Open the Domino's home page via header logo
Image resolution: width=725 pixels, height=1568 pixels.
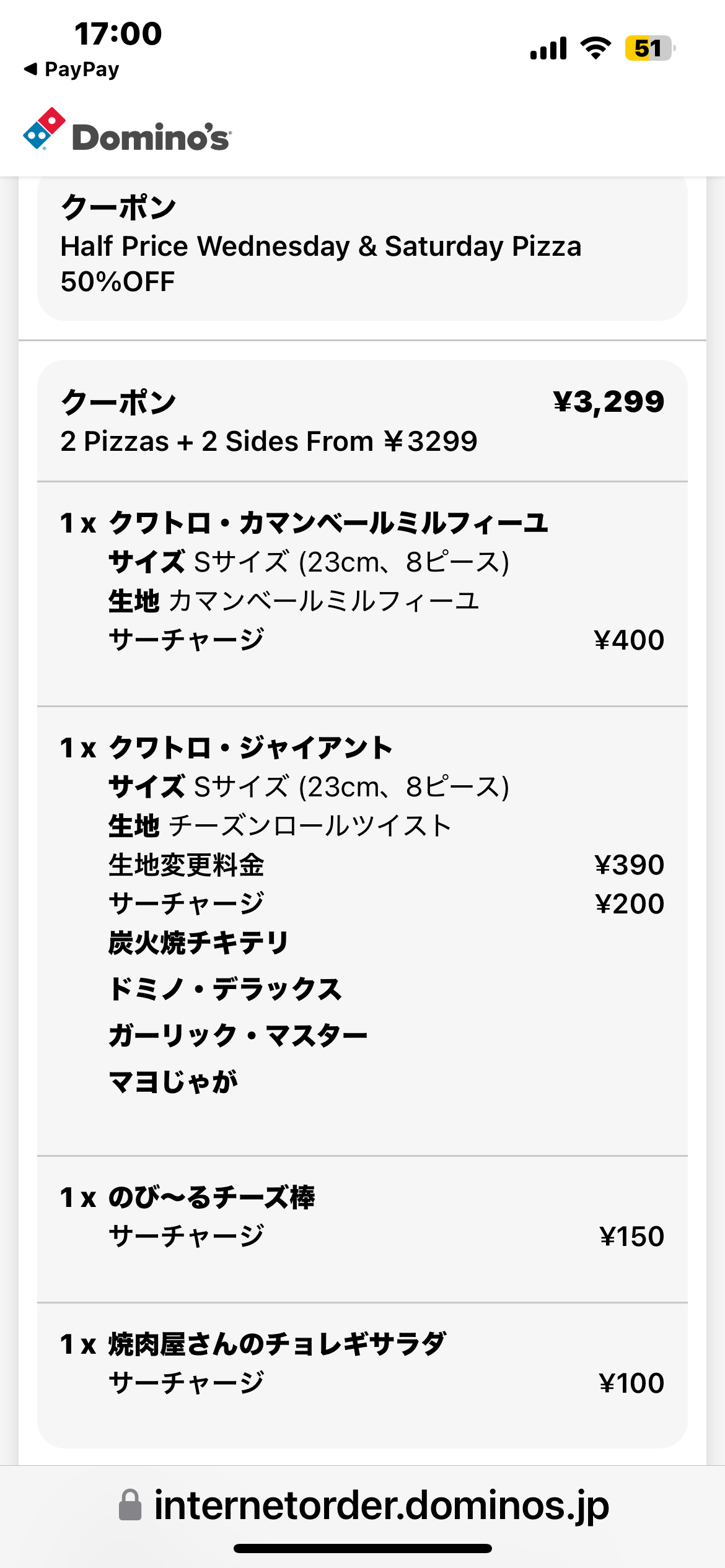127,131
